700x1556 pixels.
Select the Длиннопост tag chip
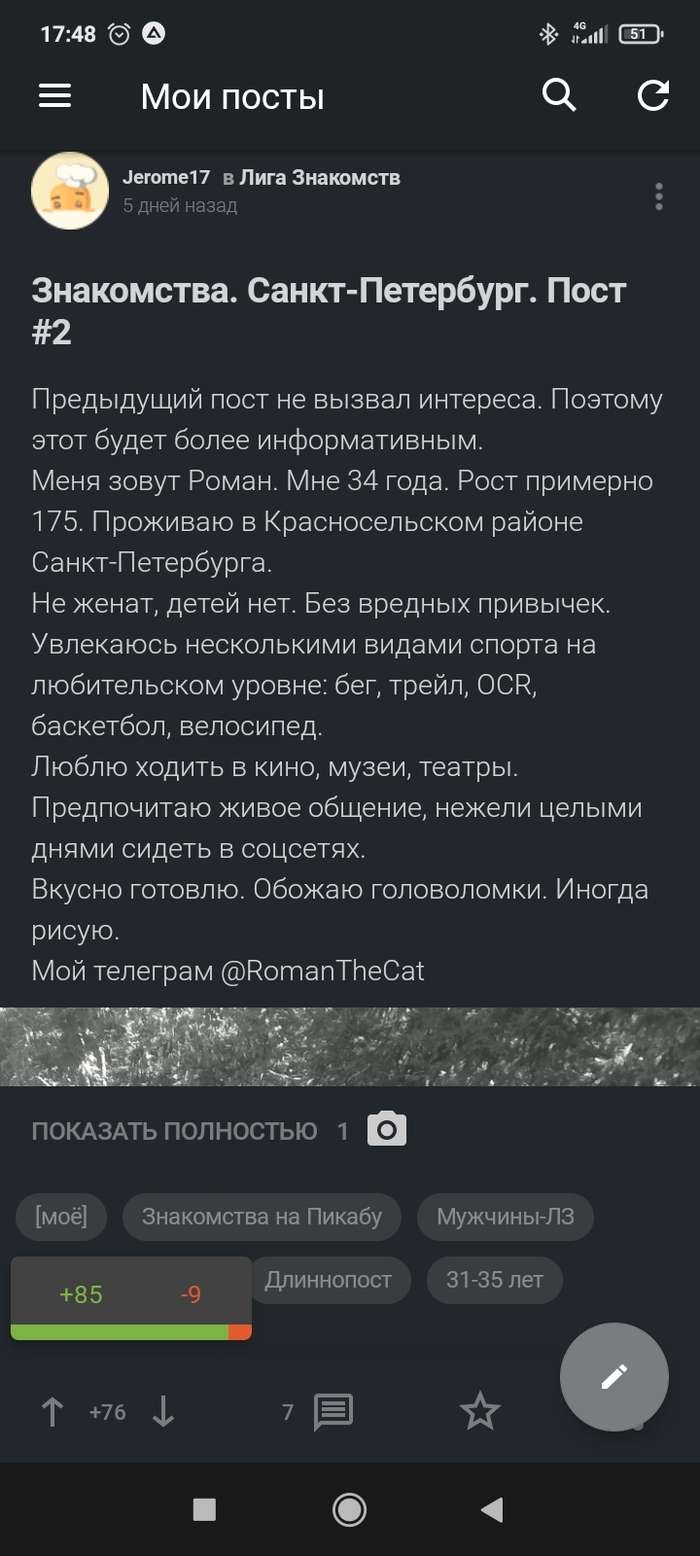(x=329, y=1280)
